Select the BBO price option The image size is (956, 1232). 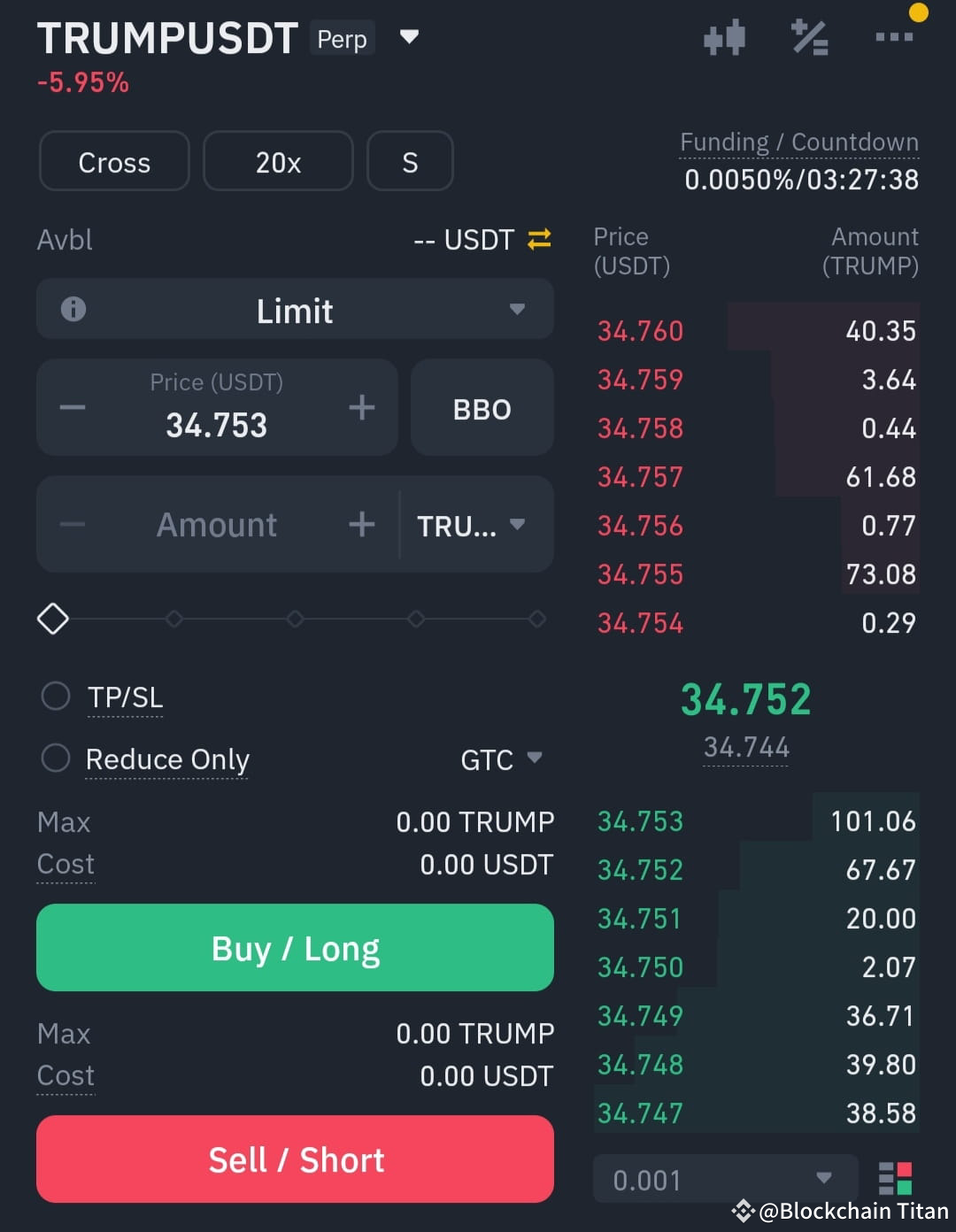482,407
